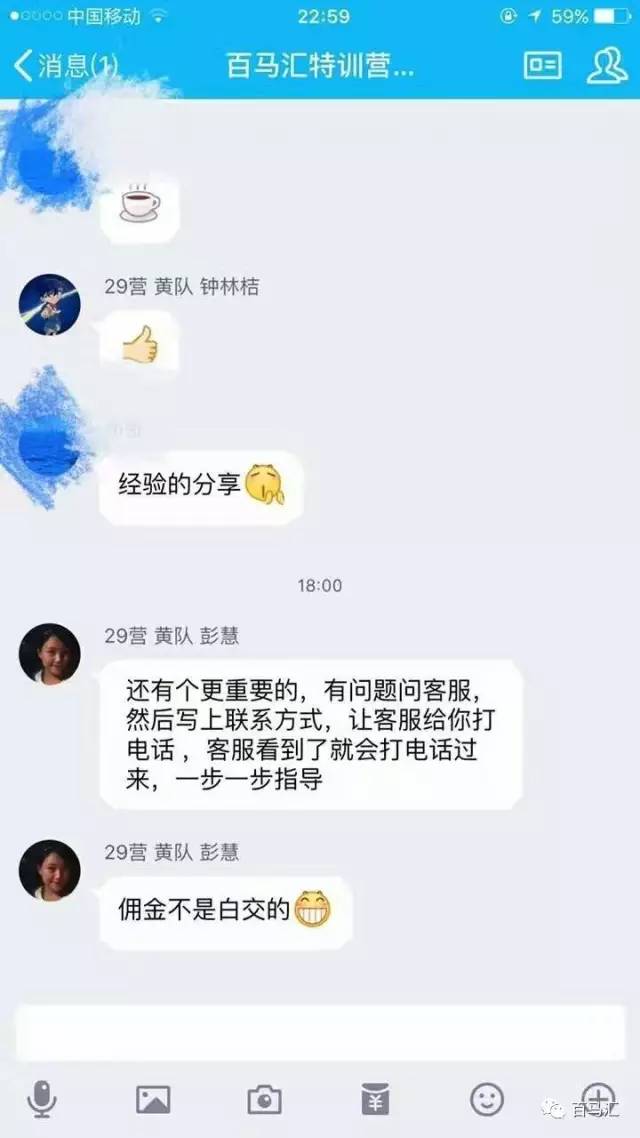640x1138 pixels.
Task: View 钟林桔's profile avatar
Action: [x=49, y=304]
